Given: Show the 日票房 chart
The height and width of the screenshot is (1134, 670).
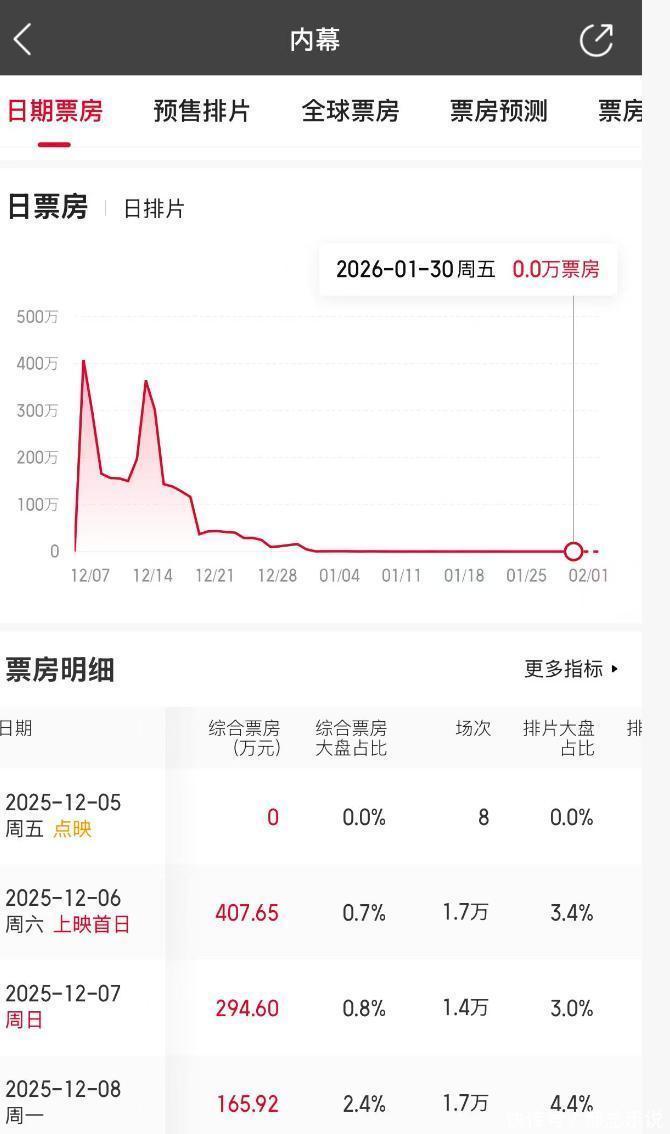Looking at the screenshot, I should point(47,207).
